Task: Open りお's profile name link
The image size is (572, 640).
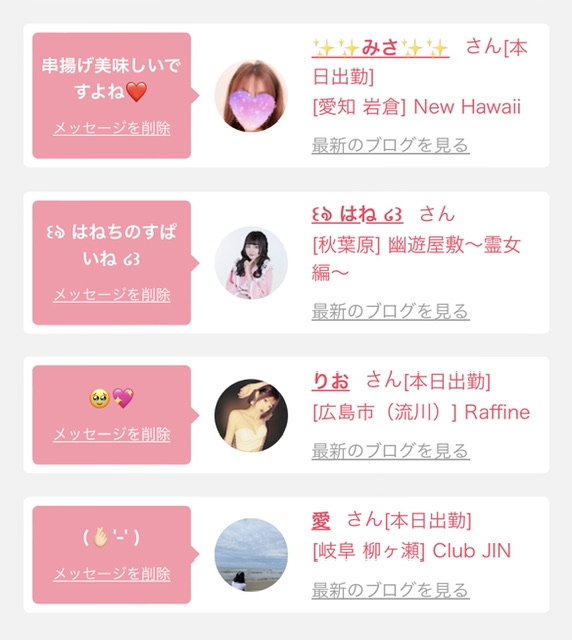Action: tap(330, 381)
